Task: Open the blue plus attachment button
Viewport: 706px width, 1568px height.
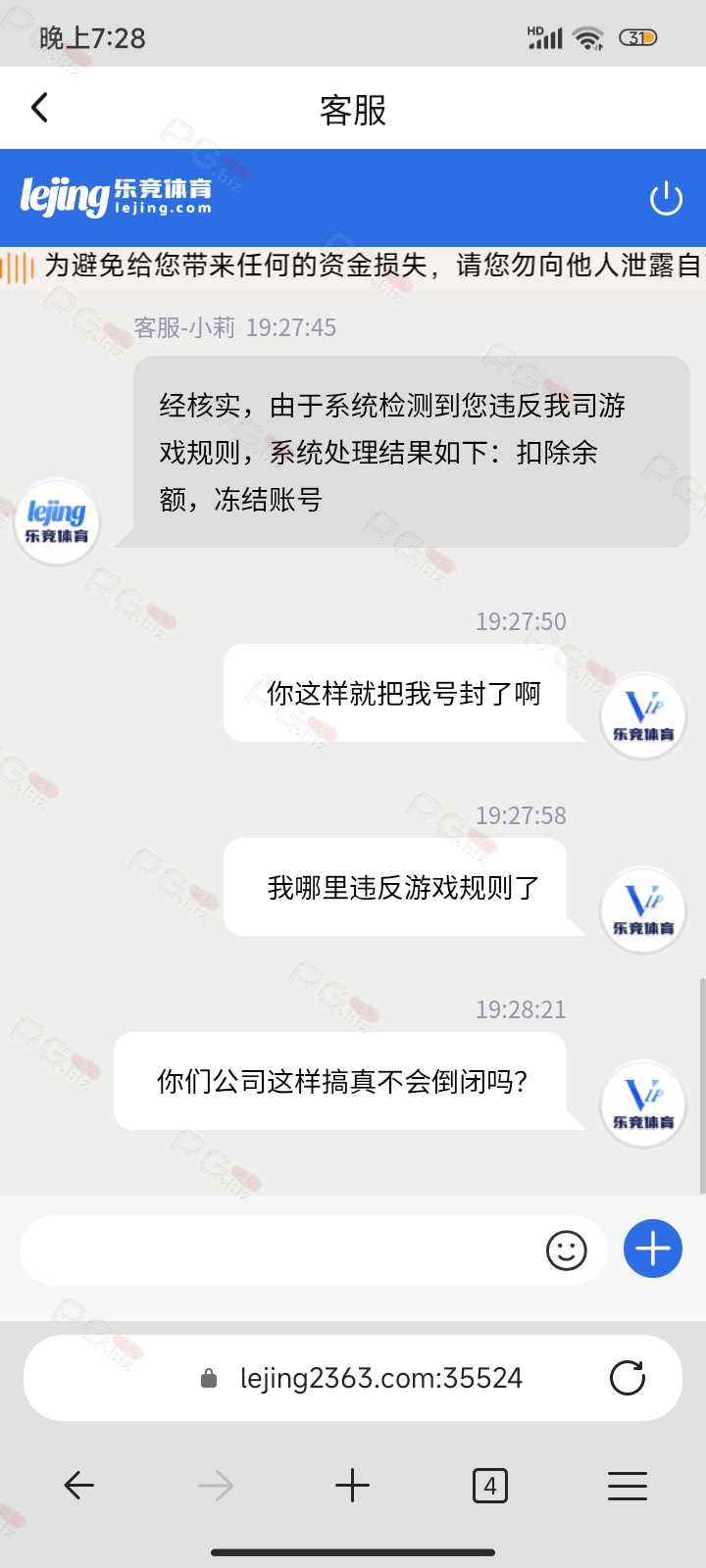Action: (653, 1249)
